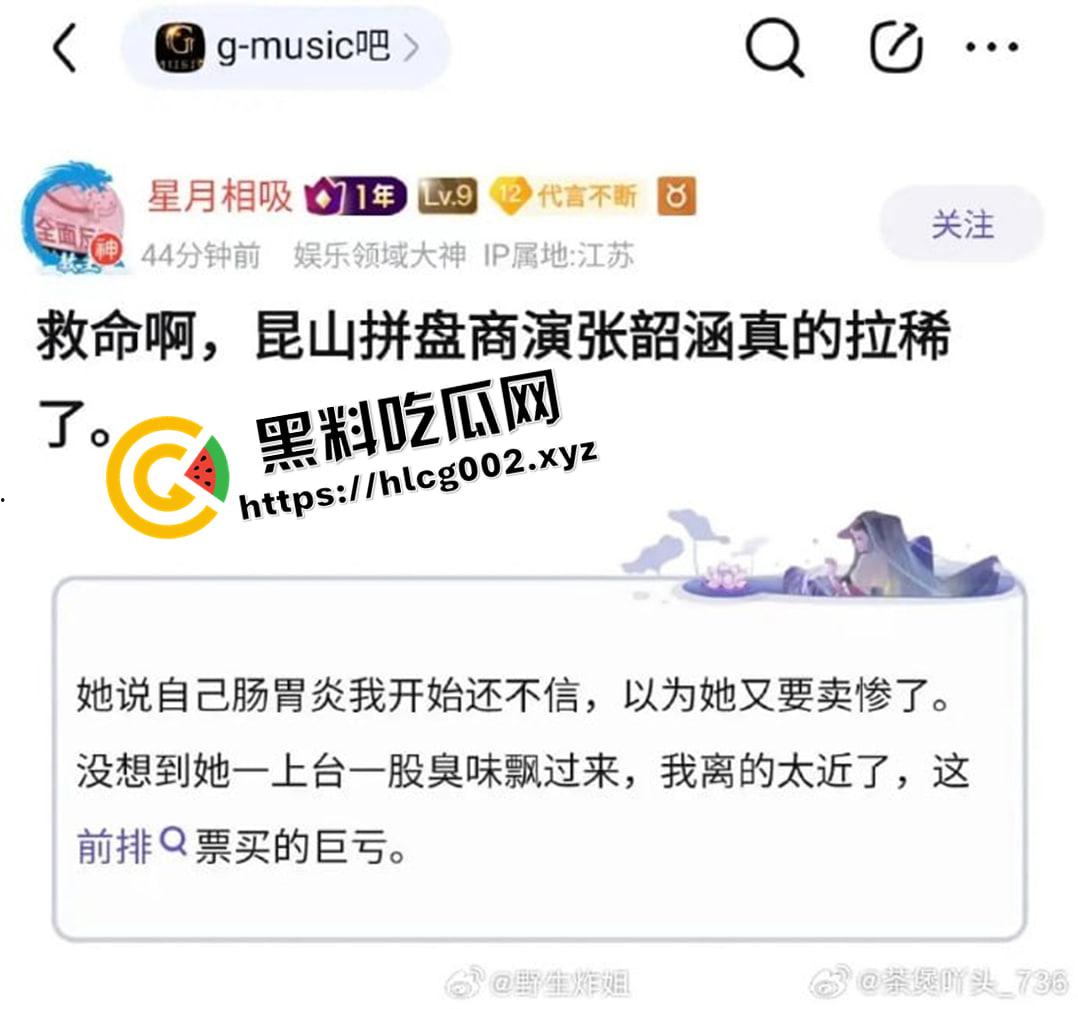Open the search magnifier

[x=775, y=47]
